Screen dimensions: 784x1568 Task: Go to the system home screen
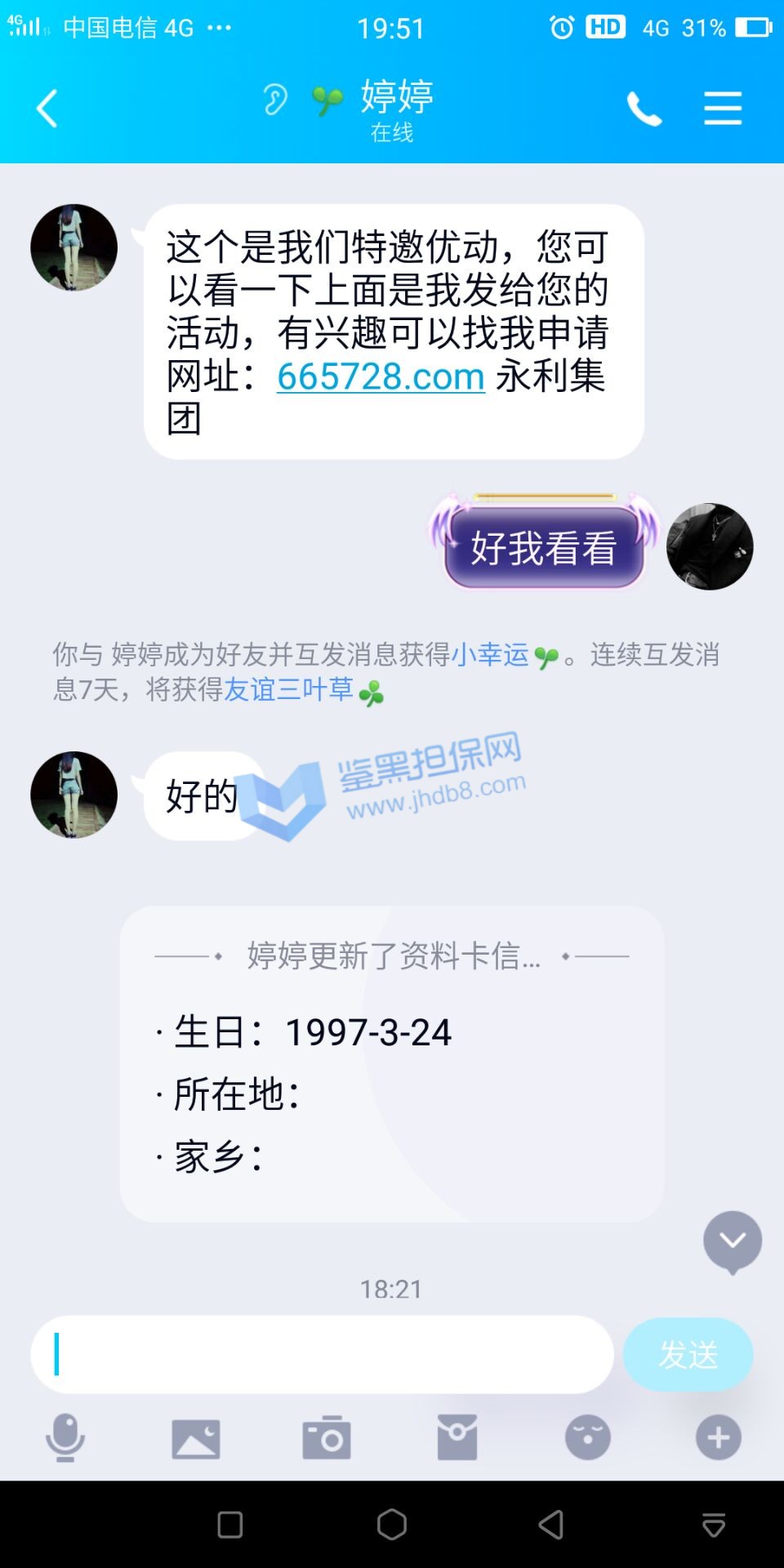point(392,1524)
